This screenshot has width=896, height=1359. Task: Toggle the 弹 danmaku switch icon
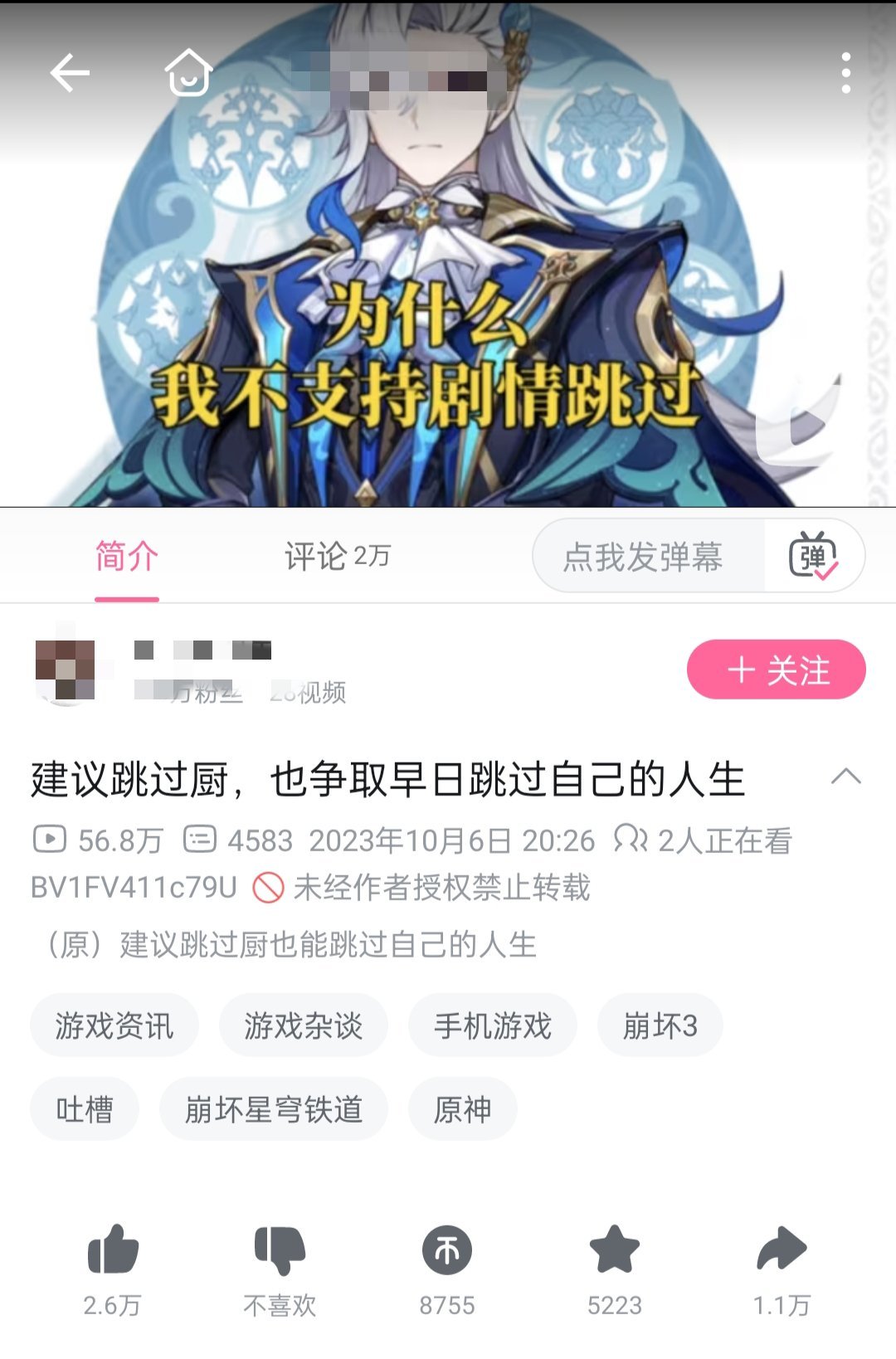tap(813, 557)
